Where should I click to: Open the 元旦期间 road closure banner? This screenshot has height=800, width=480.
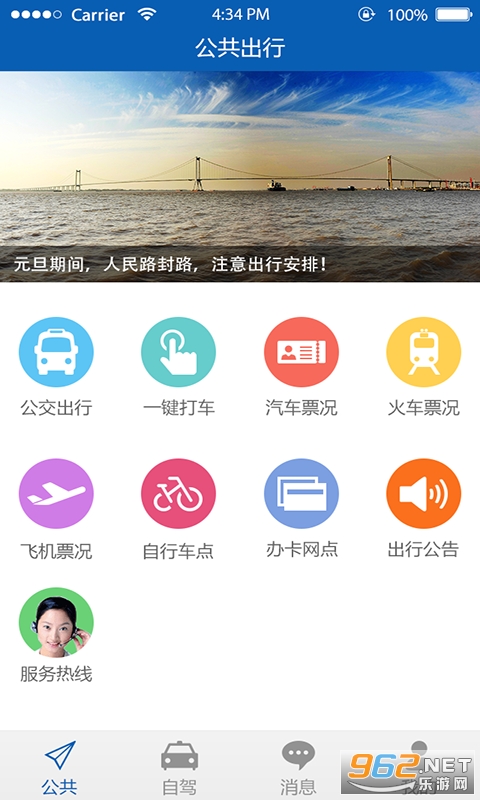coord(240,177)
